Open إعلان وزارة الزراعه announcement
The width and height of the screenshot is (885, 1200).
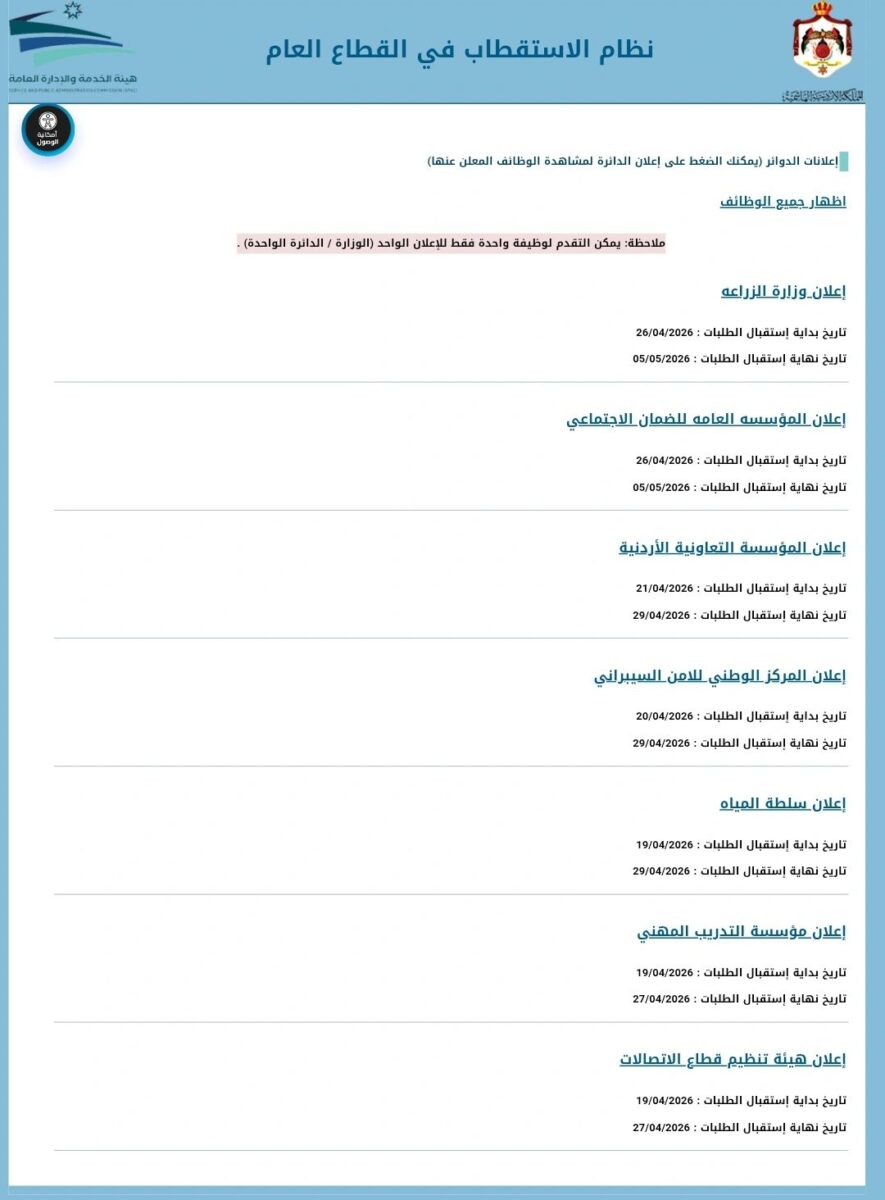point(783,291)
